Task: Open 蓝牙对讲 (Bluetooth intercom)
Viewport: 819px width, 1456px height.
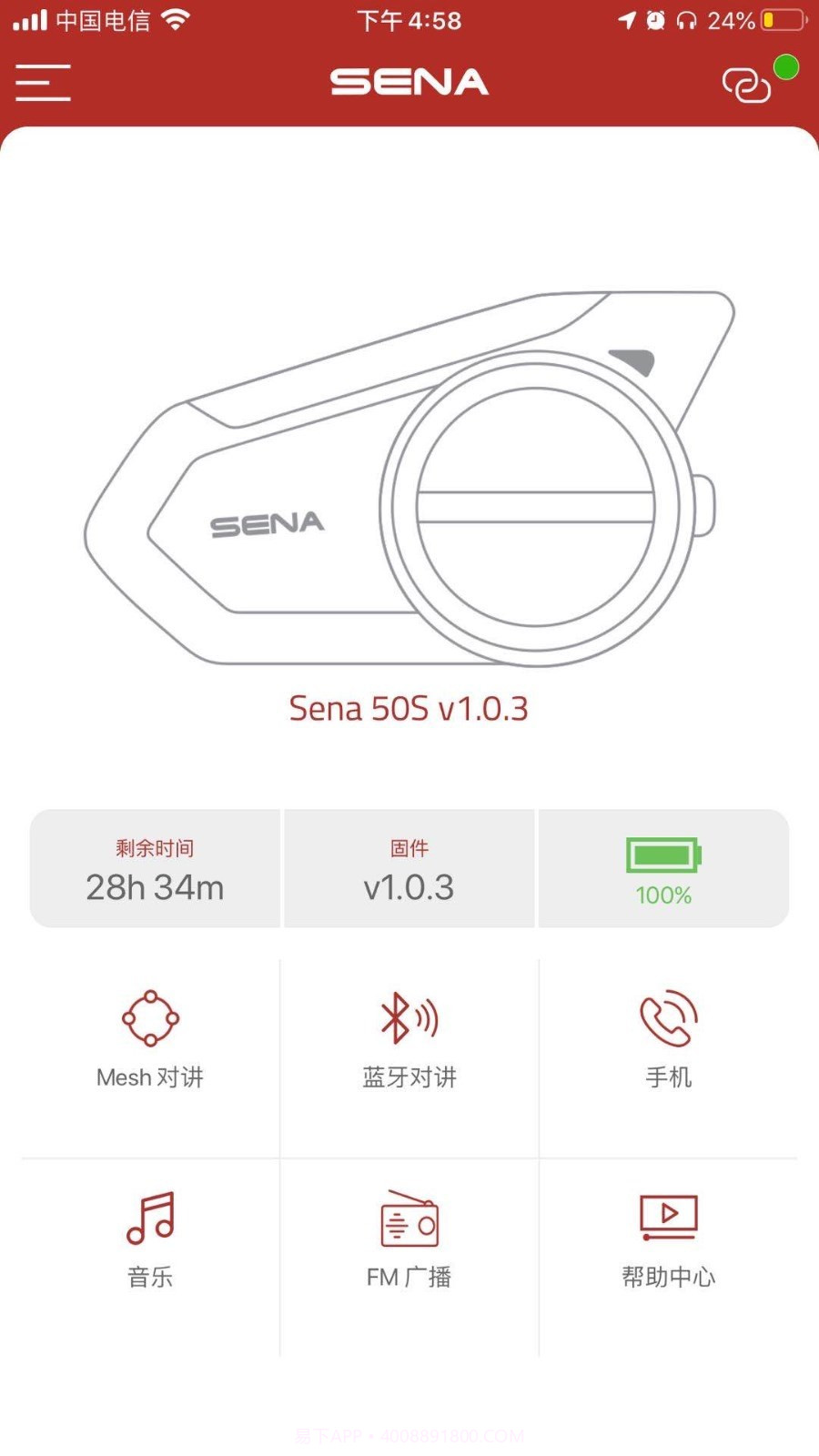Action: 409,1042
